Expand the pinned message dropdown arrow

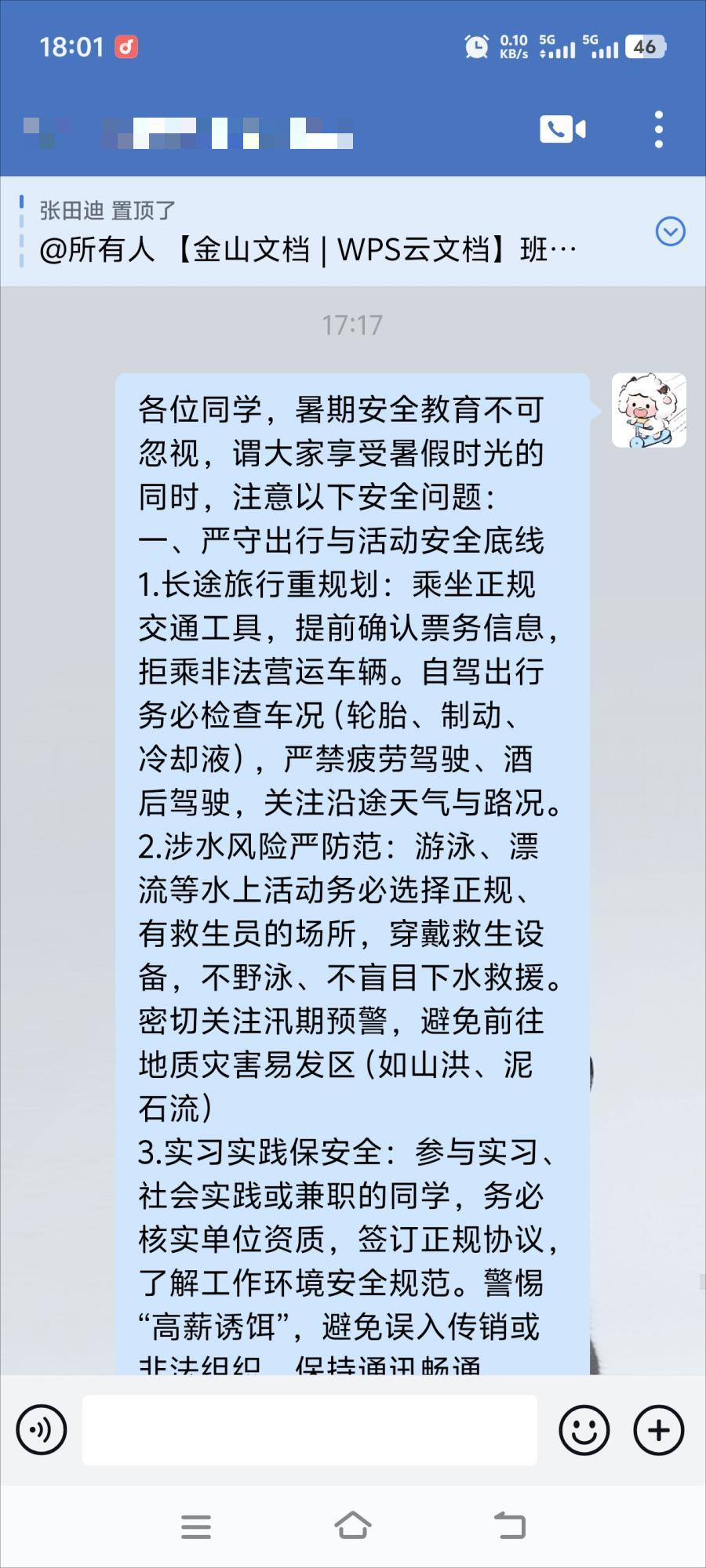pos(670,231)
